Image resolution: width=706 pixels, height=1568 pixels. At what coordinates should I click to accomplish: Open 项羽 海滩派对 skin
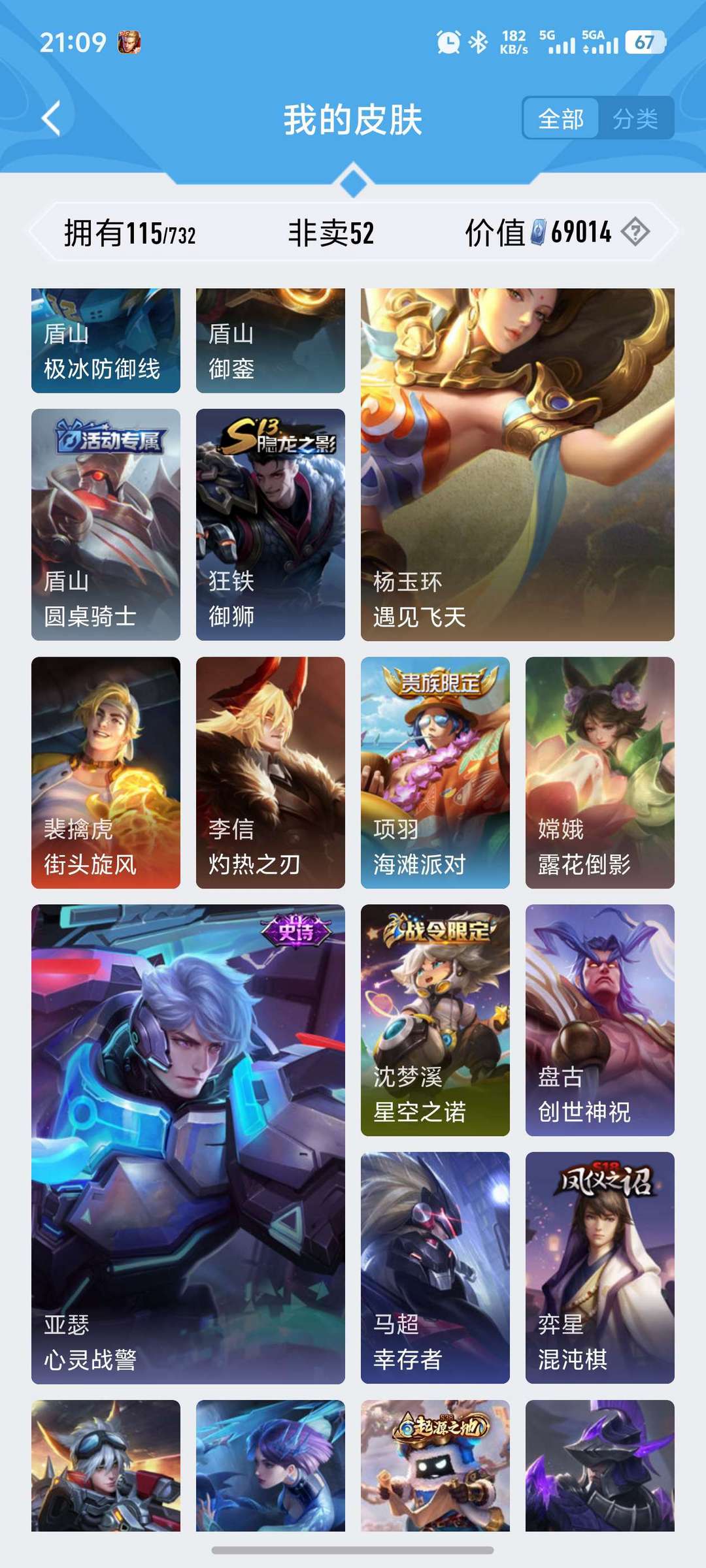coord(435,772)
